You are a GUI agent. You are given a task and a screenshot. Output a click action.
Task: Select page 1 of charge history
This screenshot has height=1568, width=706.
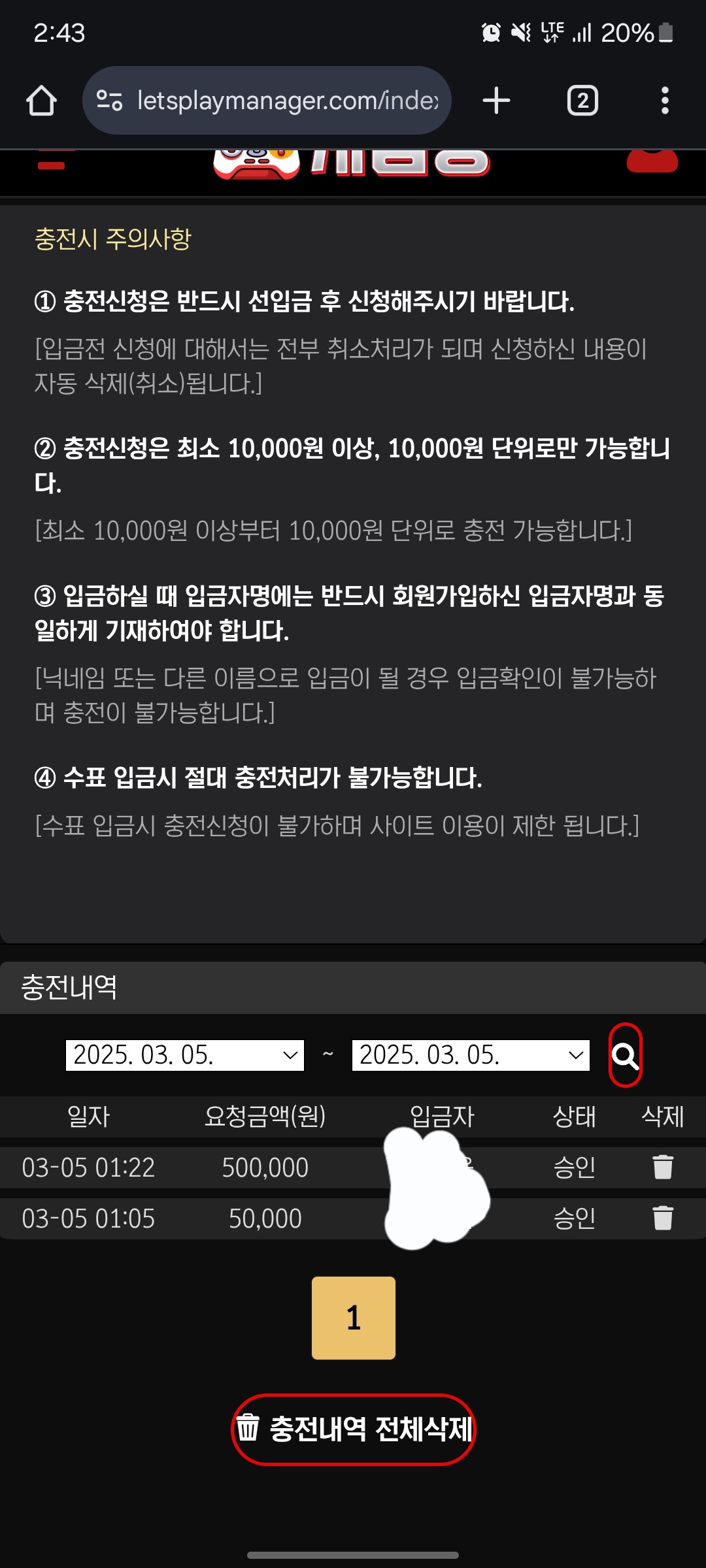(x=354, y=1318)
